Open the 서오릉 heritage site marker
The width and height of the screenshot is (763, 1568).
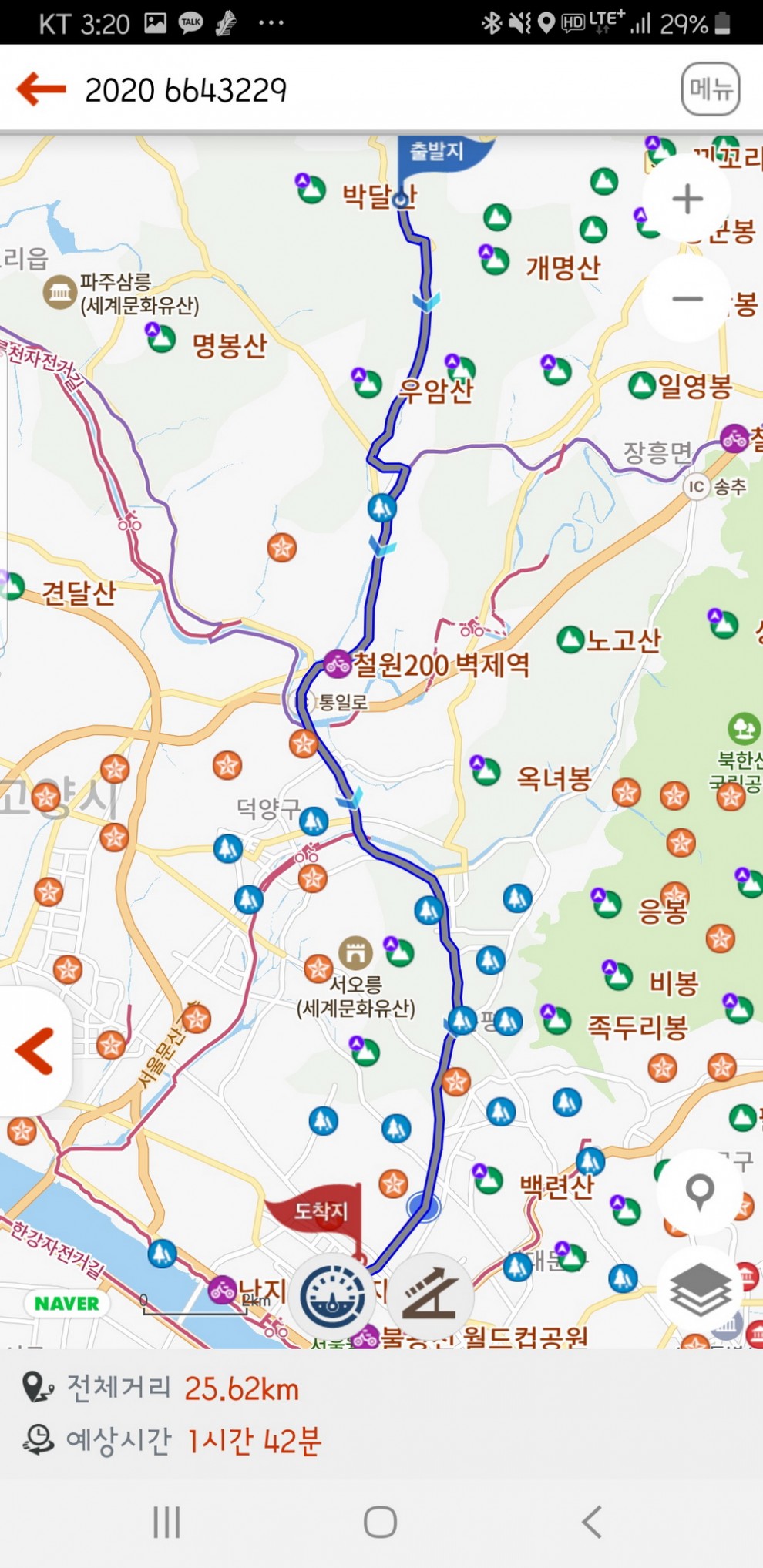(355, 954)
